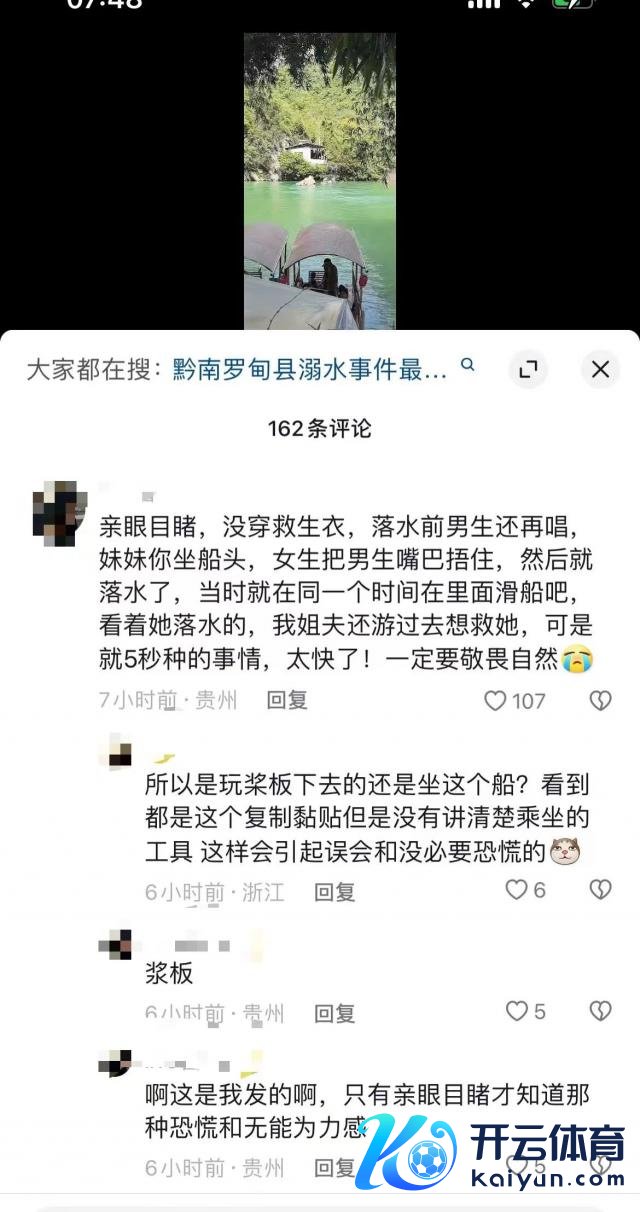Like the comment starting 亲眼目睹，没穿救生衣
Image resolution: width=640 pixels, height=1212 pixels.
point(496,701)
